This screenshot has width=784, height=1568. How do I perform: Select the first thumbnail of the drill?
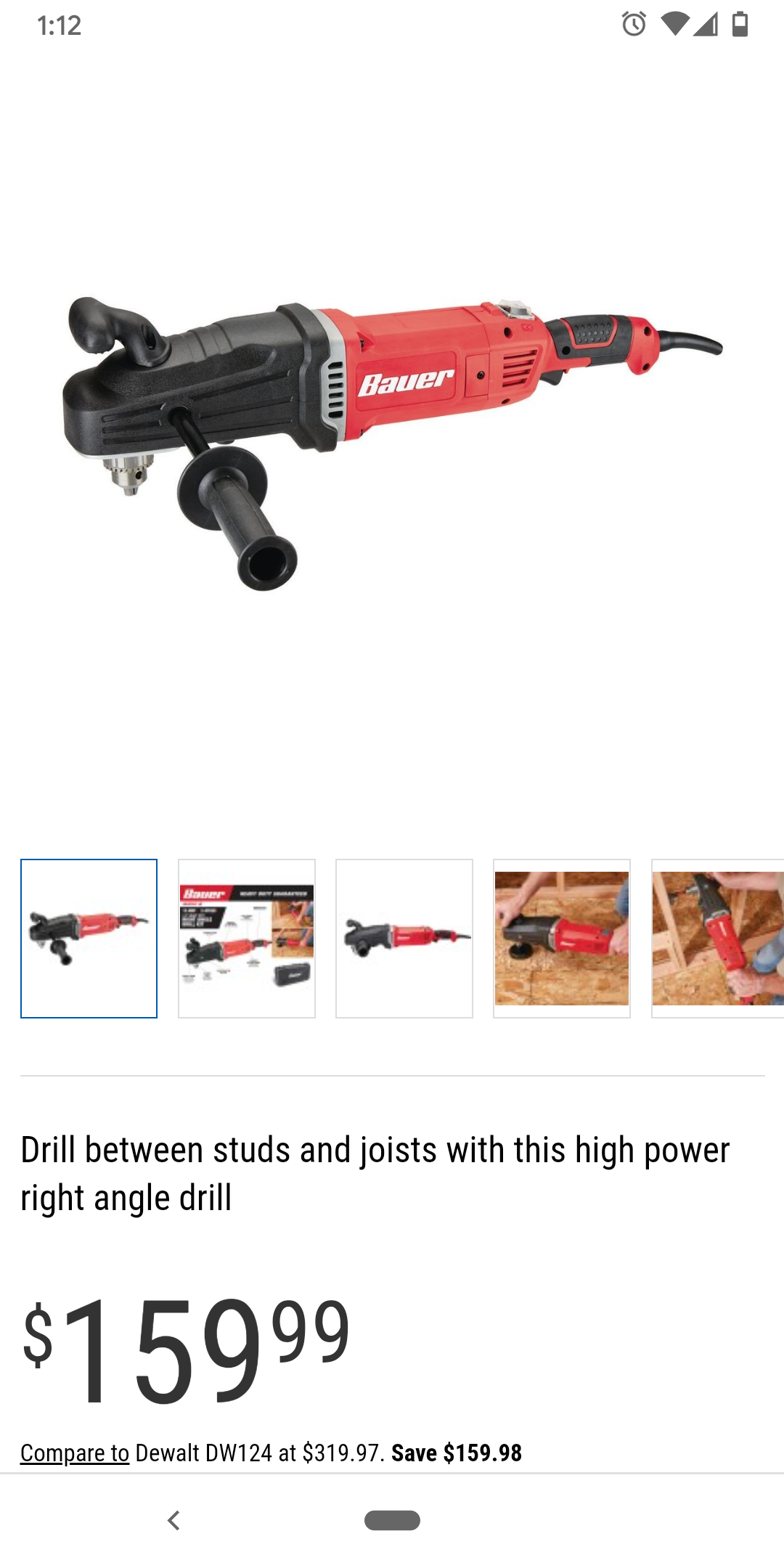click(89, 939)
